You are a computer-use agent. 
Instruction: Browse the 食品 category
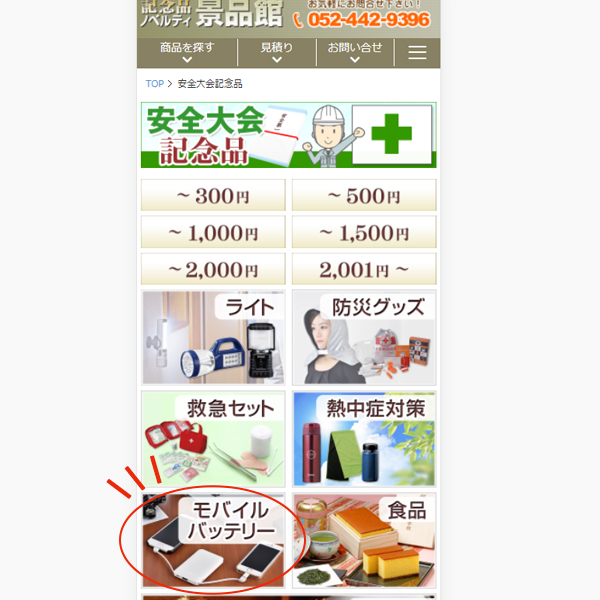pos(364,540)
